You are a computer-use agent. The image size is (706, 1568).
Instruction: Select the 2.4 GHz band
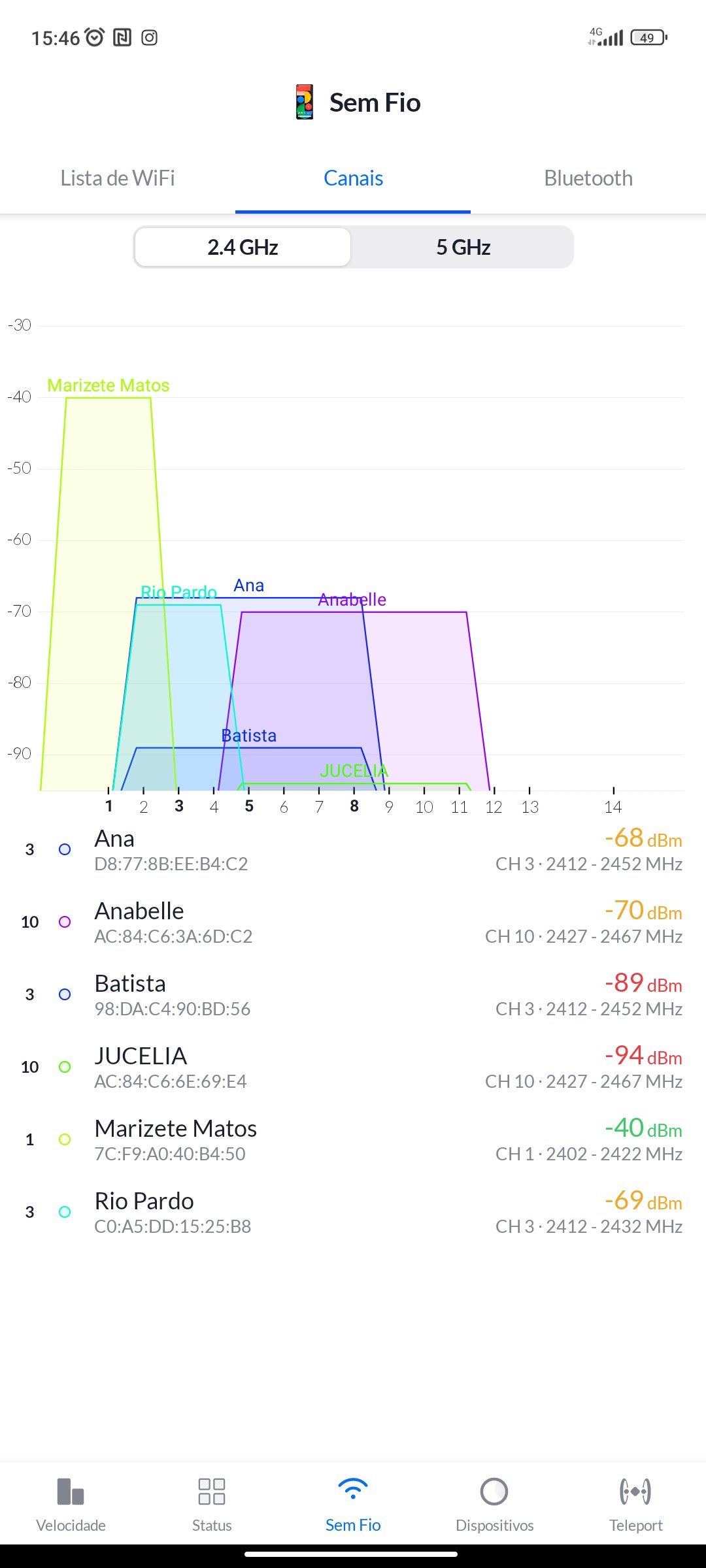tap(243, 248)
